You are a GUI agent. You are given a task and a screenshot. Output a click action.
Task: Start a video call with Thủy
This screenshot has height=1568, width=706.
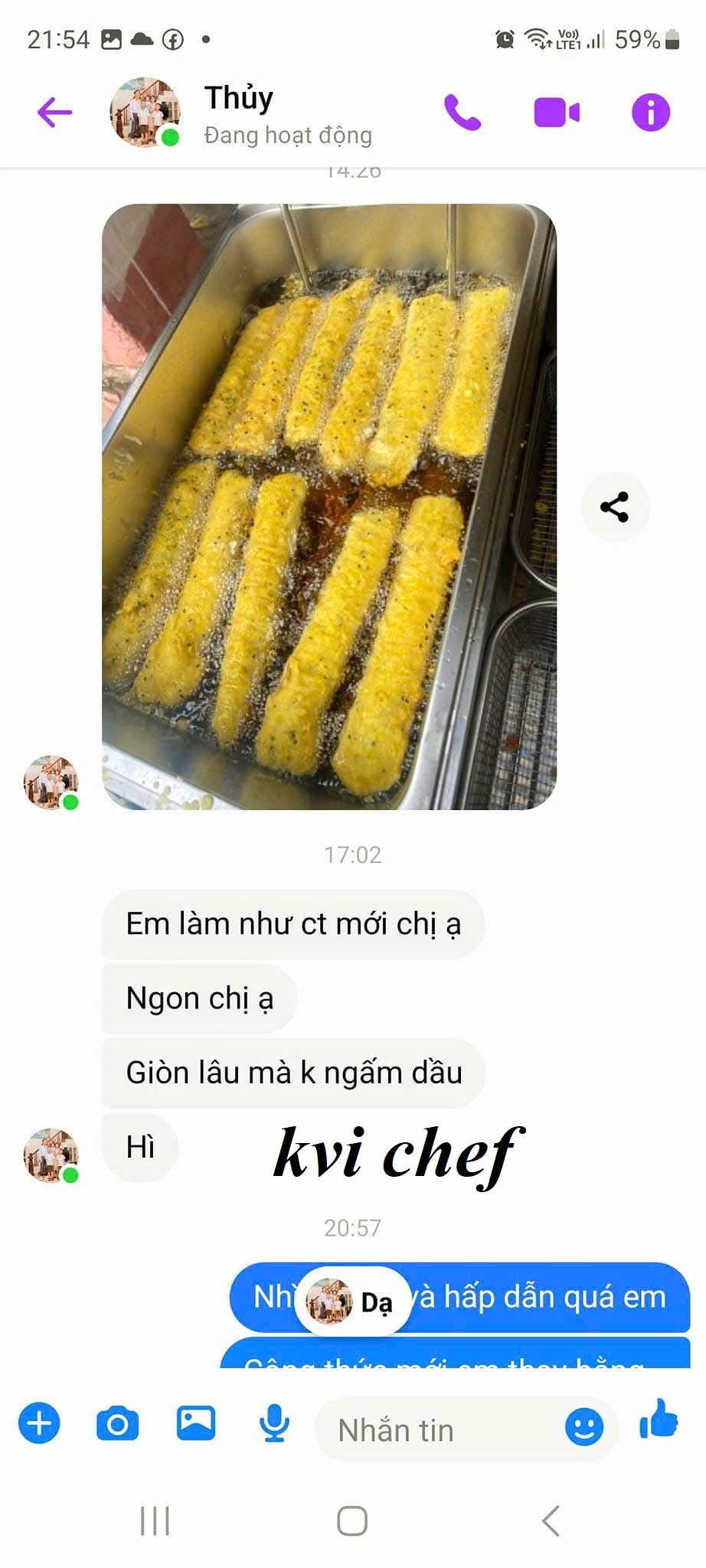557,113
